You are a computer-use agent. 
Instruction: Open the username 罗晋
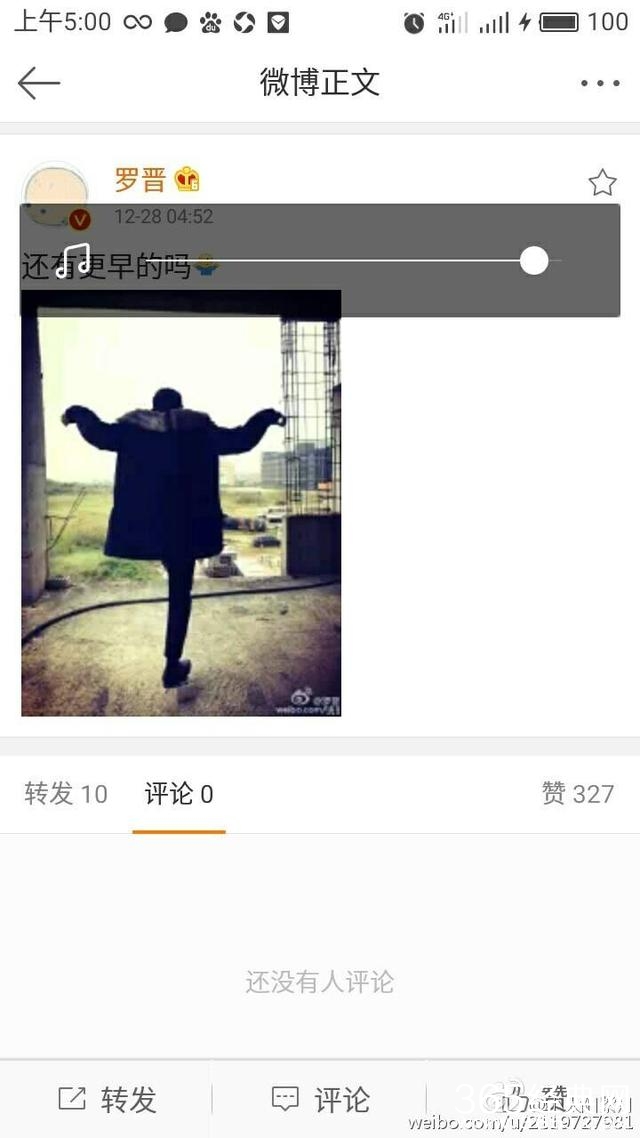(x=139, y=180)
